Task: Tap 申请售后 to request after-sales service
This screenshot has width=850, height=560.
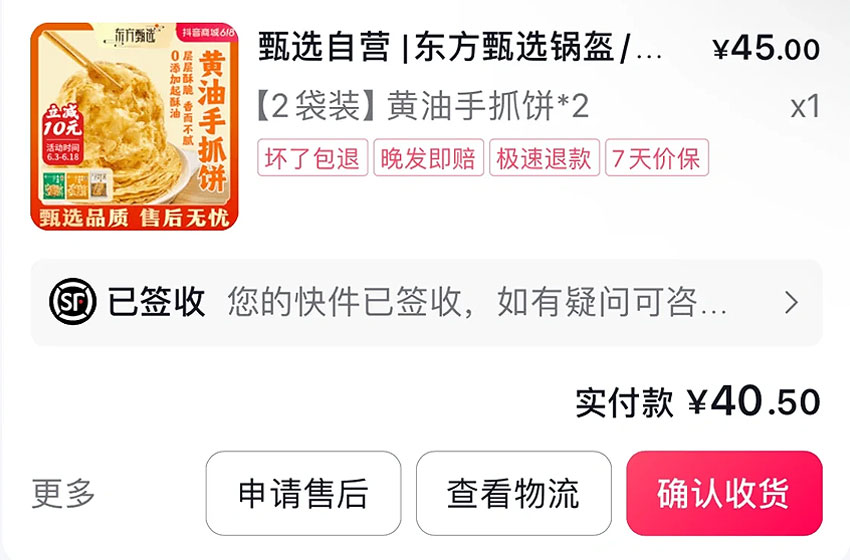Action: coord(303,493)
